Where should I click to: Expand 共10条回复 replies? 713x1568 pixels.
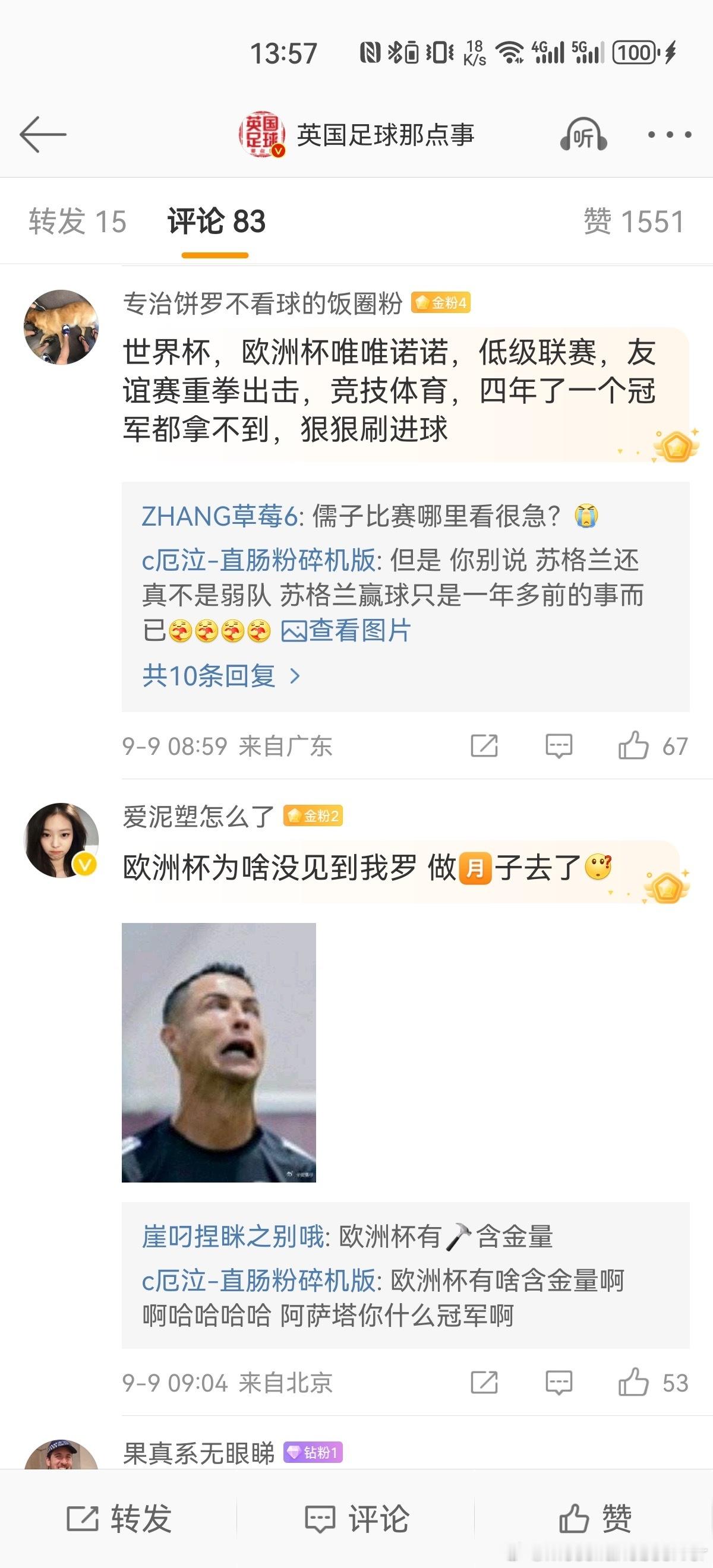point(221,676)
